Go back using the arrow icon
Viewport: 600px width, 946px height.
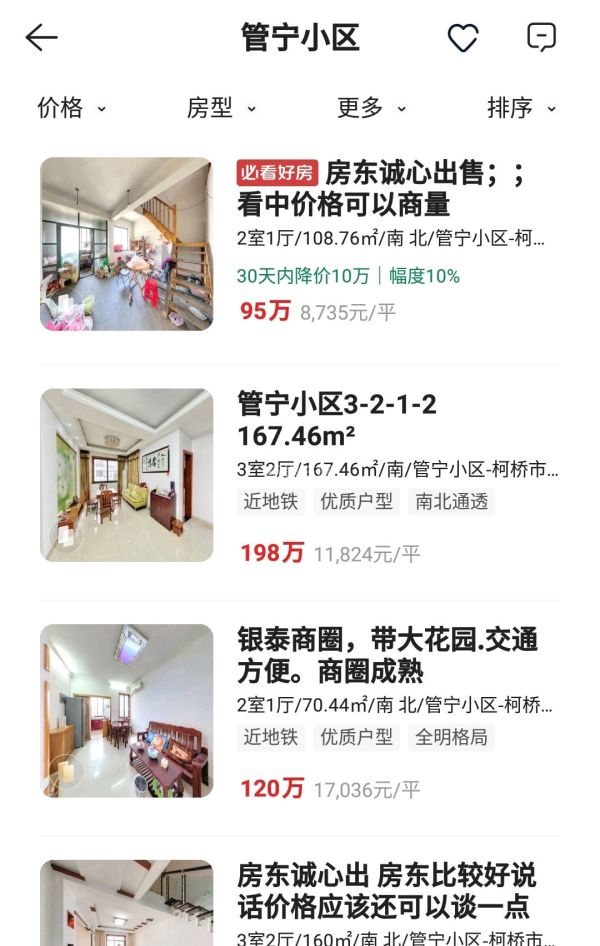click(42, 38)
